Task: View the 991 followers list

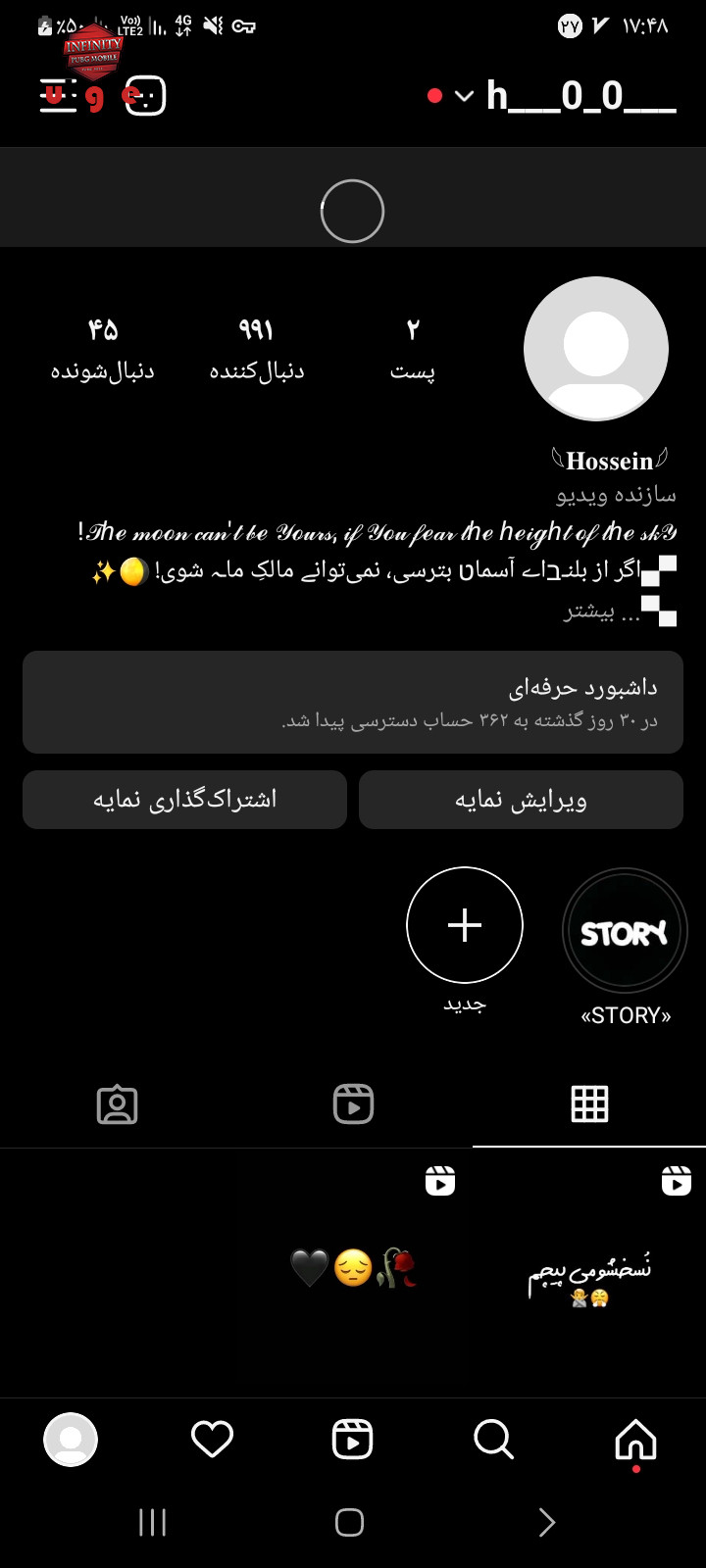Action: [257, 349]
